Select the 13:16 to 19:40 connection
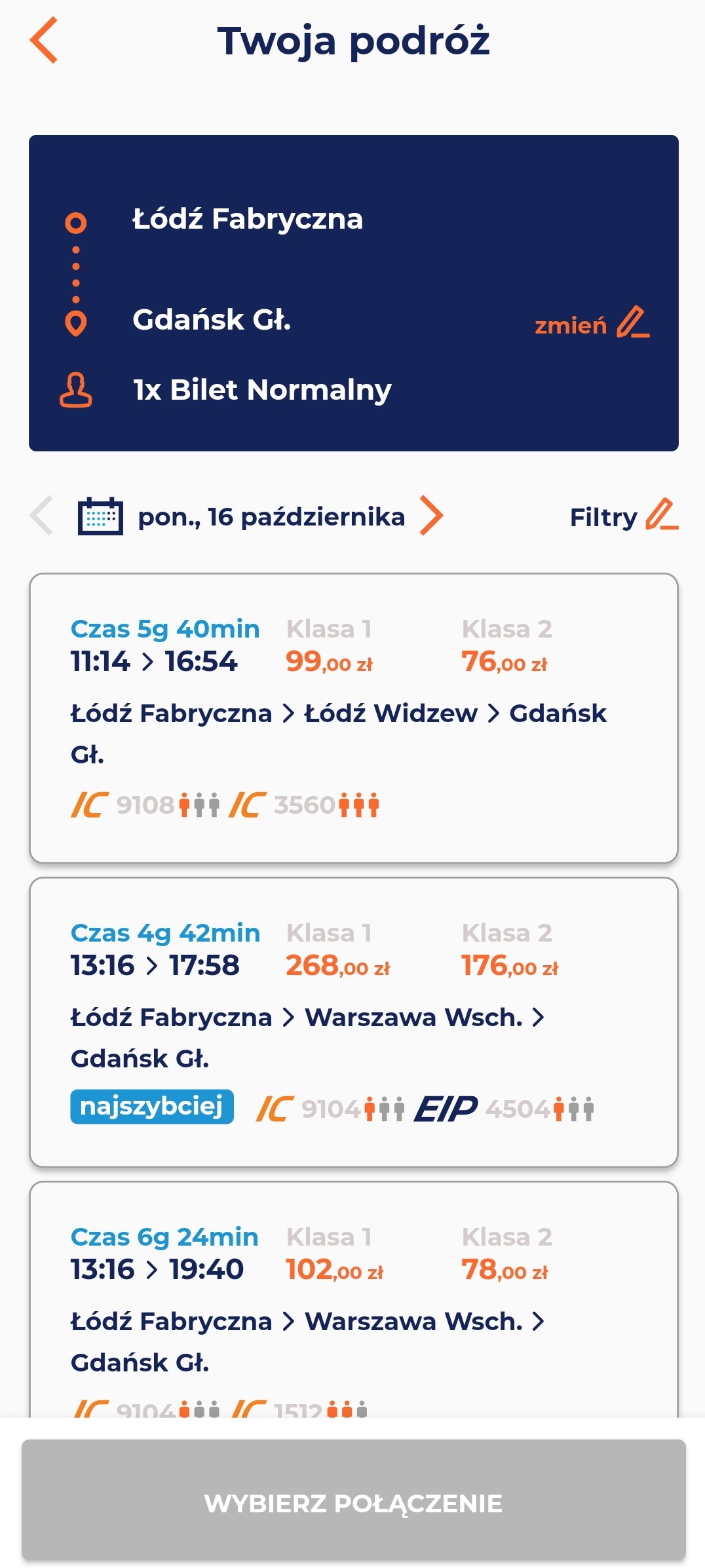The image size is (705, 1568). (354, 1301)
